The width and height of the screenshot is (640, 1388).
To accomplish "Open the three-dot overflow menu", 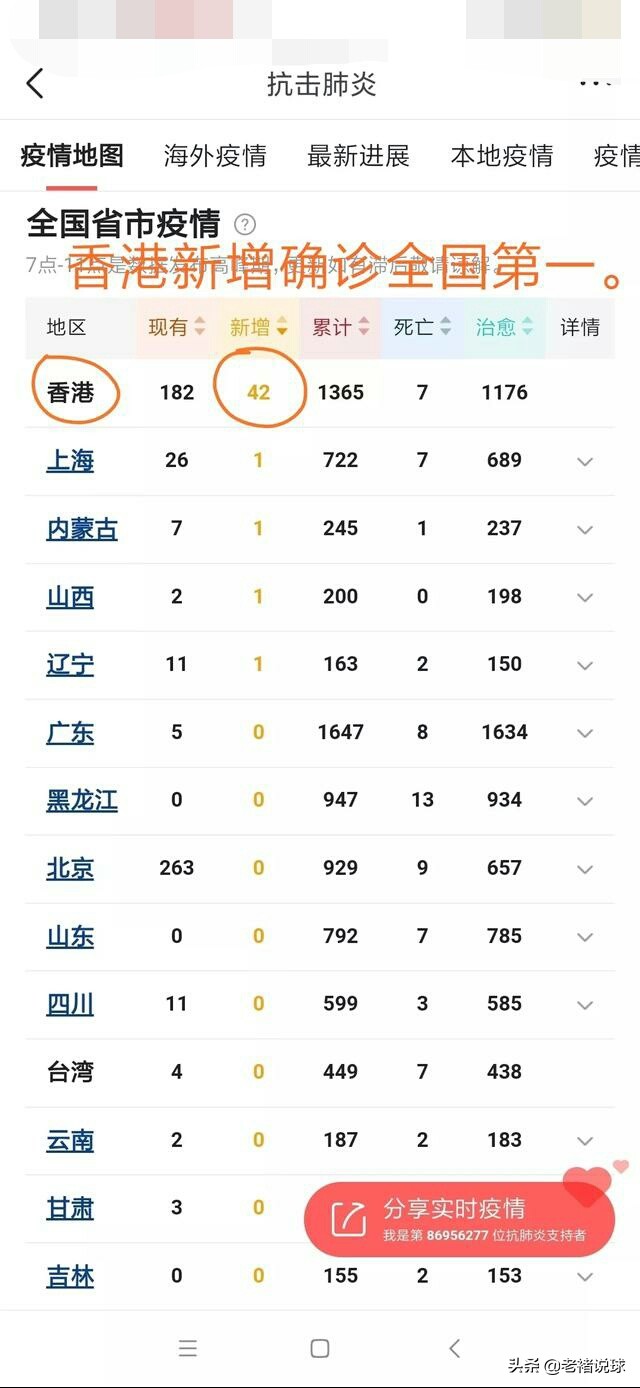I will click(595, 84).
